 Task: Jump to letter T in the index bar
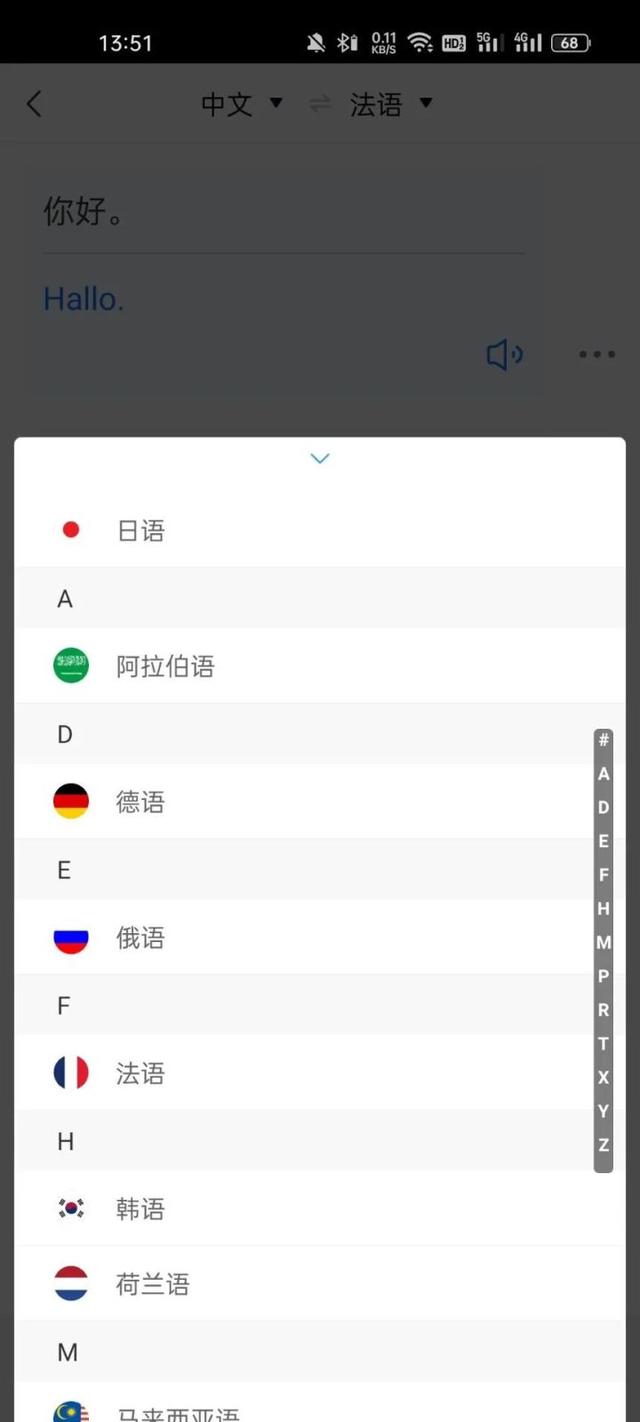click(603, 1043)
